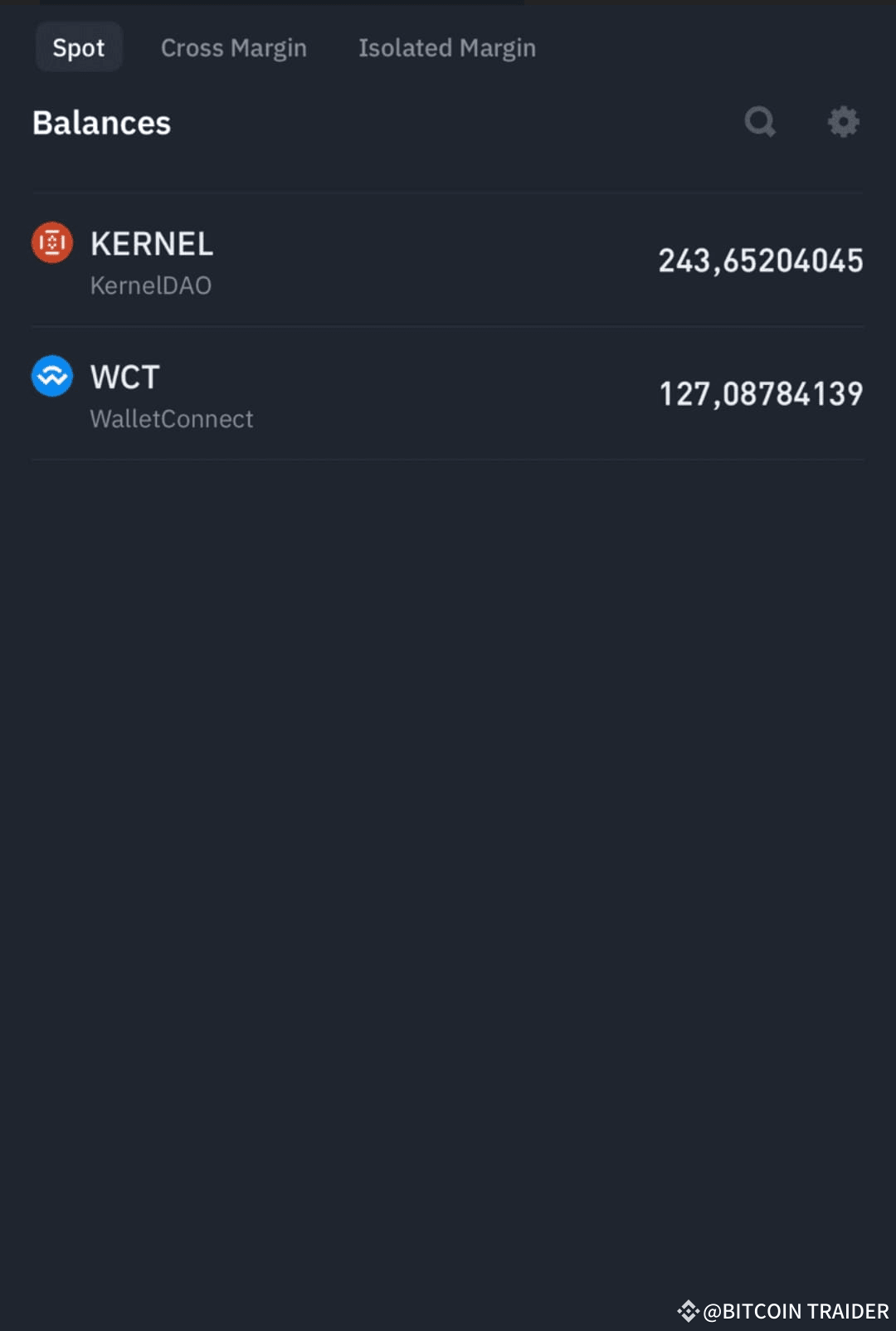Open the KERNEL asset row
Image resolution: width=896 pixels, height=1331 pixels.
point(448,260)
